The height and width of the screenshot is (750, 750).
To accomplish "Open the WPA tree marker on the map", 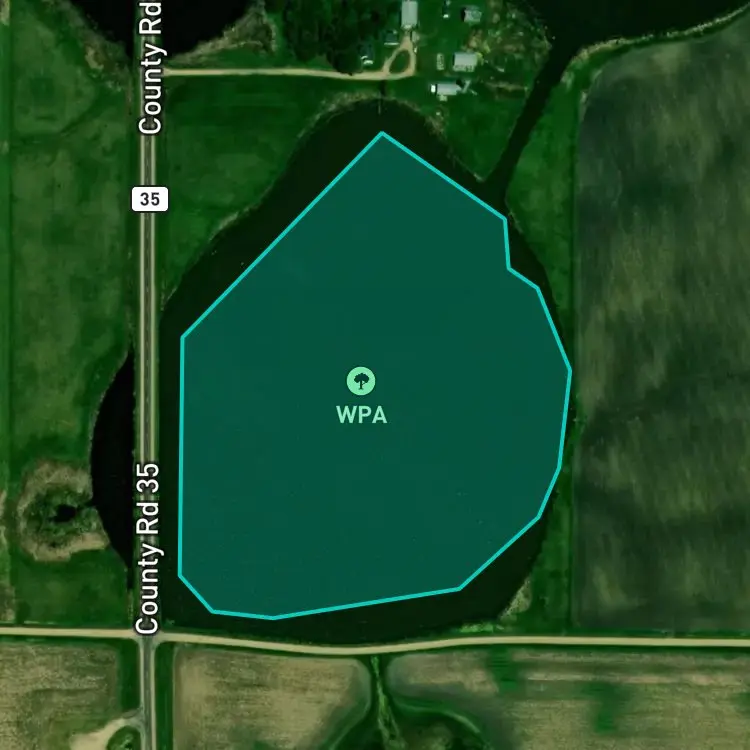I will click(x=361, y=381).
